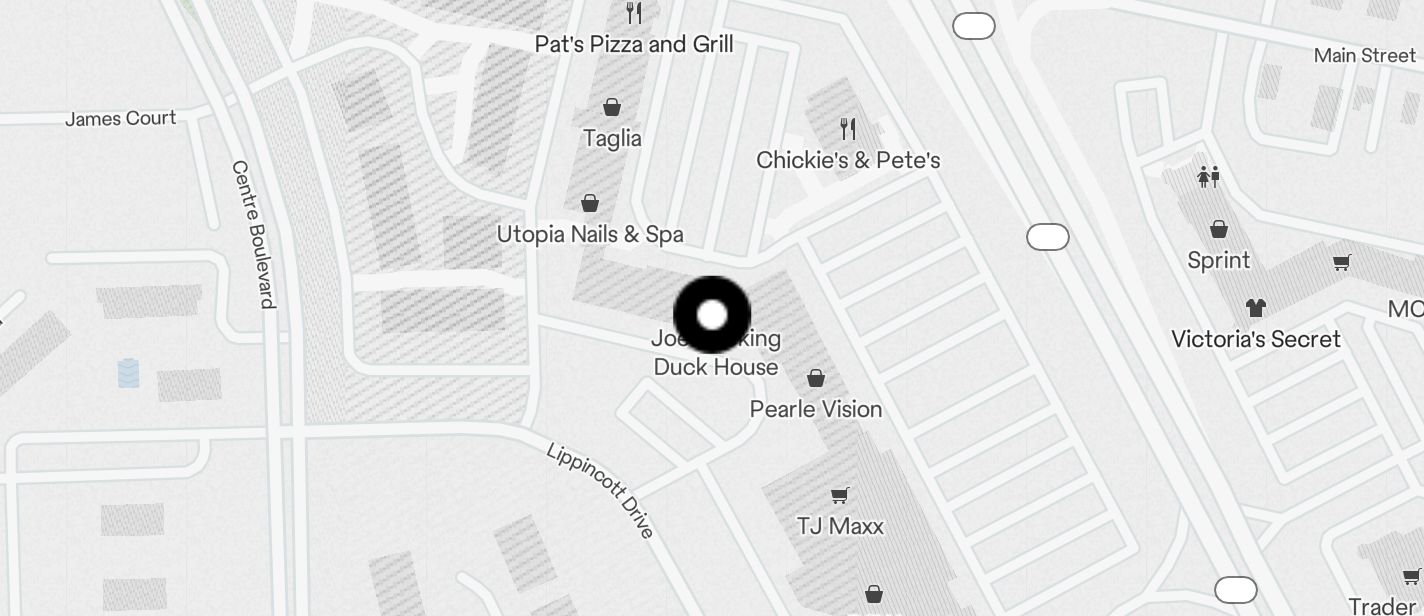Open Pat's Pizza and Grill place marker

(633, 14)
